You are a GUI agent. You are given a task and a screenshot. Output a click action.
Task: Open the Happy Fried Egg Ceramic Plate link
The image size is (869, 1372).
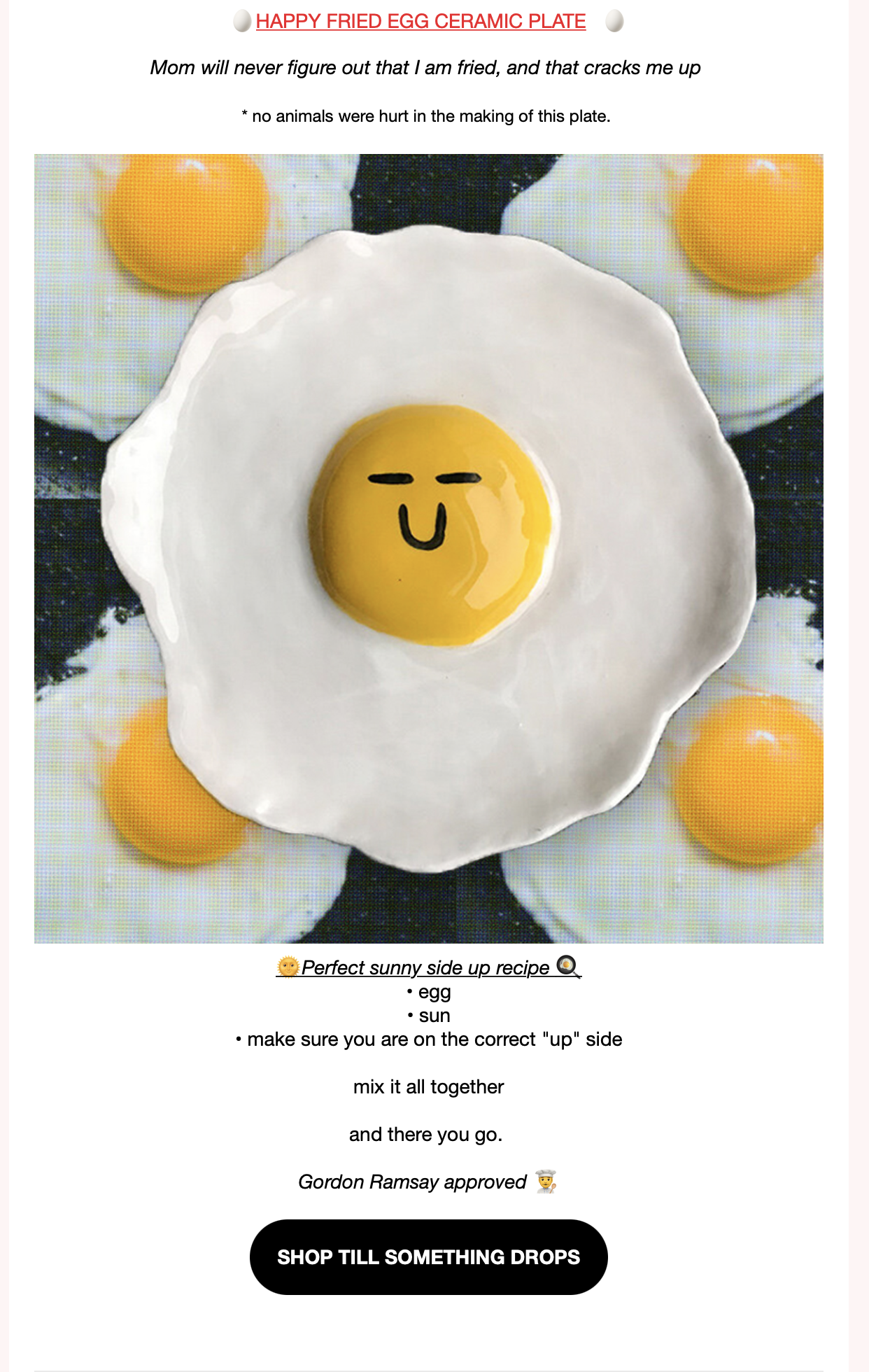(421, 22)
